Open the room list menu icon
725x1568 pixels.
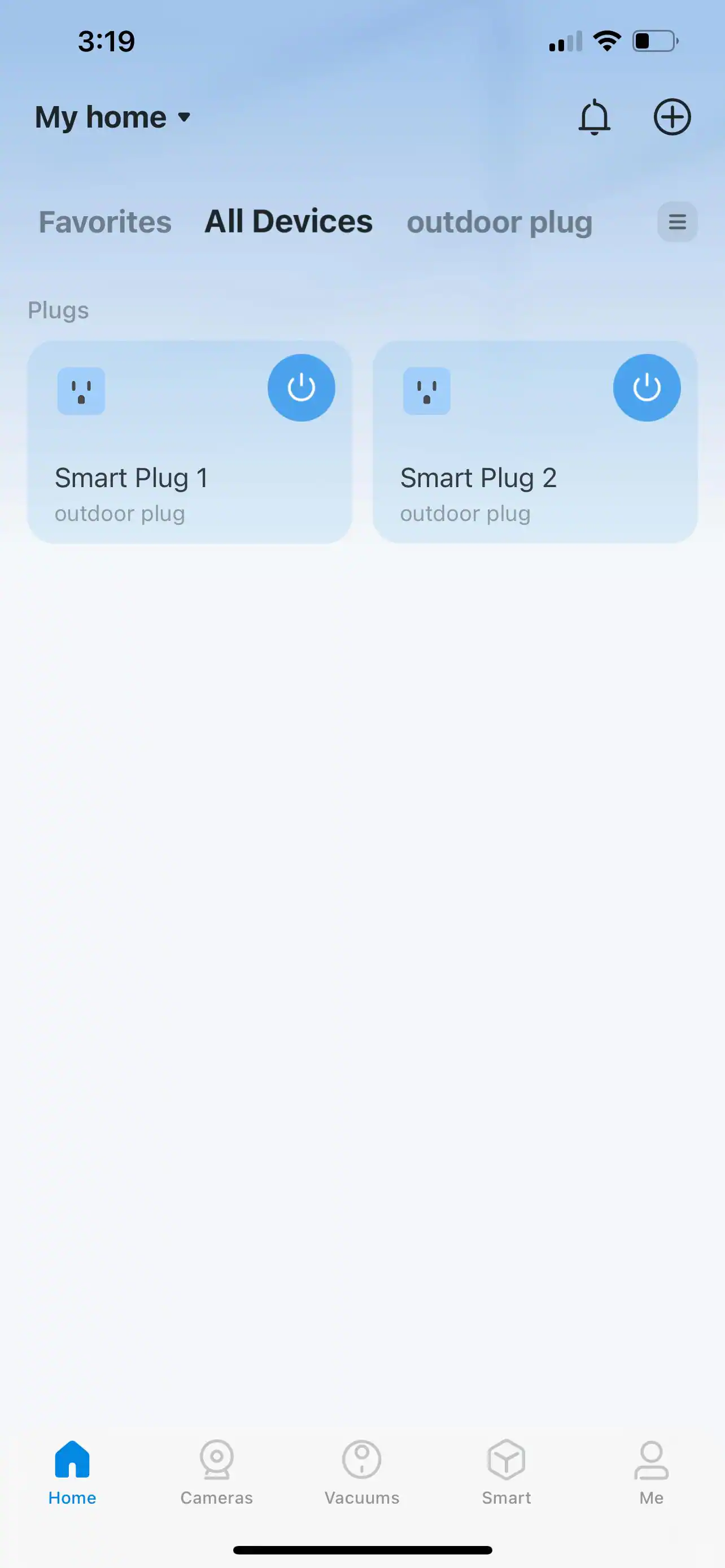coord(677,222)
